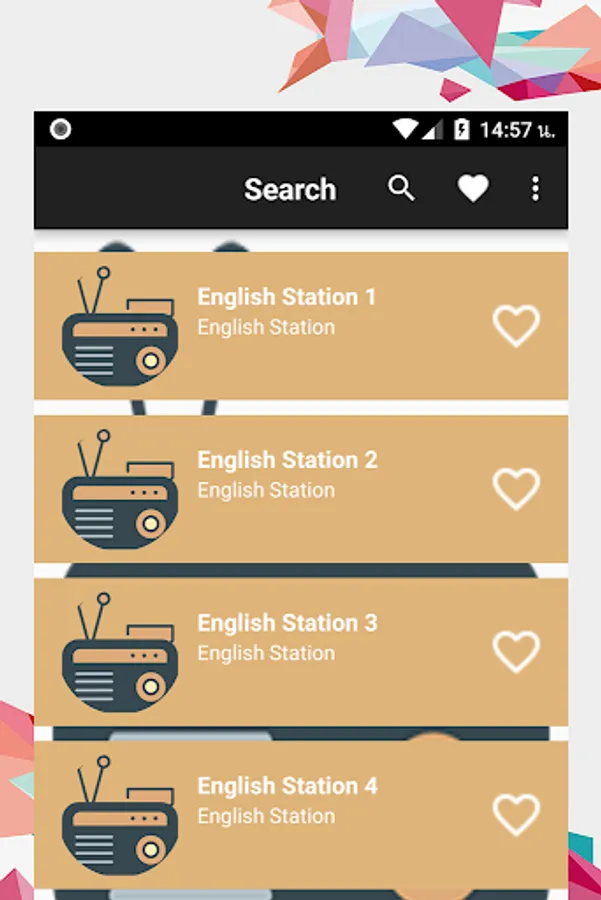Screen dimensions: 601x900
Task: Like English Station 3 using its heart
Action: click(x=516, y=652)
